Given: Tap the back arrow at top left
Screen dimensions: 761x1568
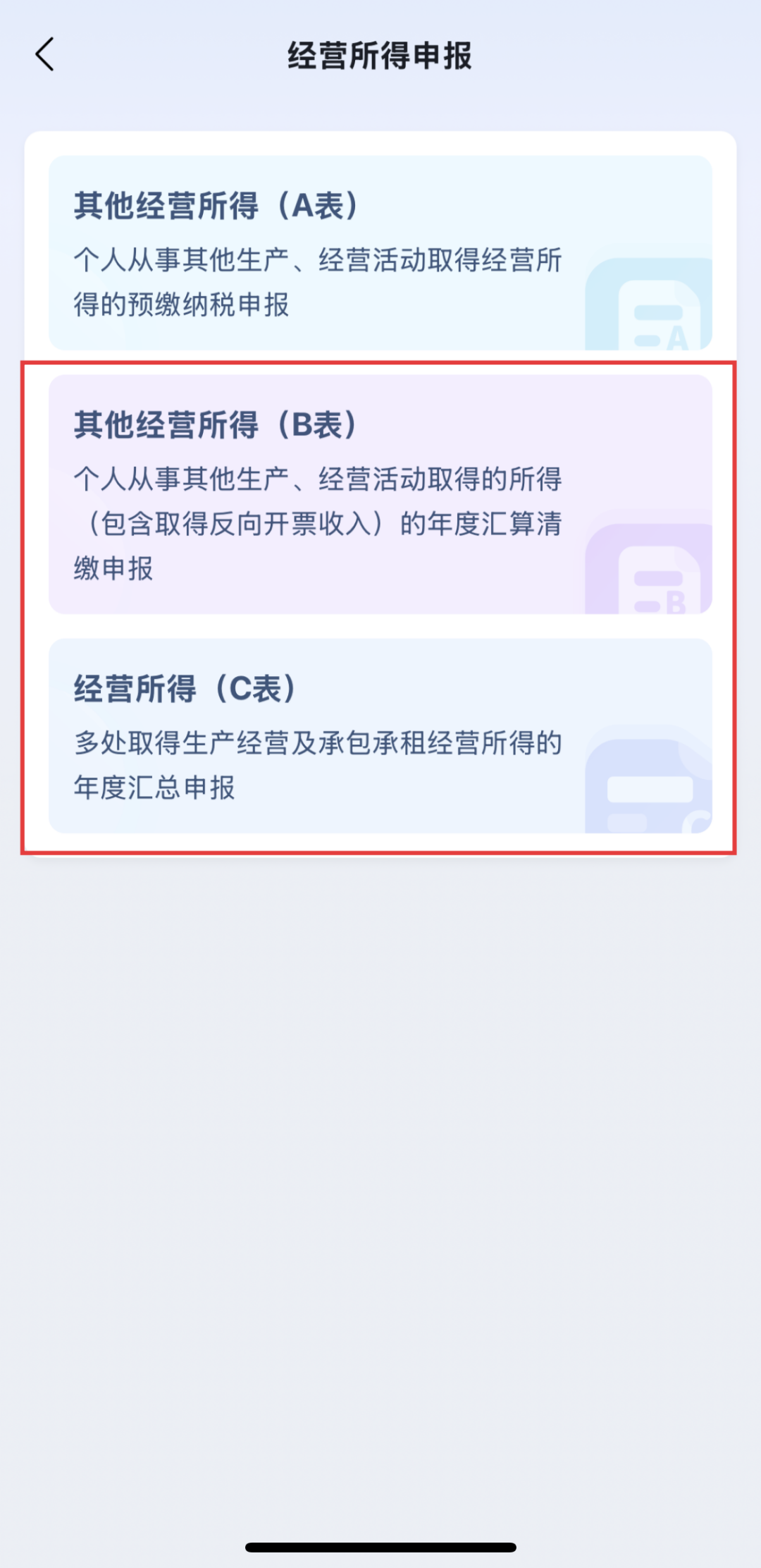Looking at the screenshot, I should point(45,54).
